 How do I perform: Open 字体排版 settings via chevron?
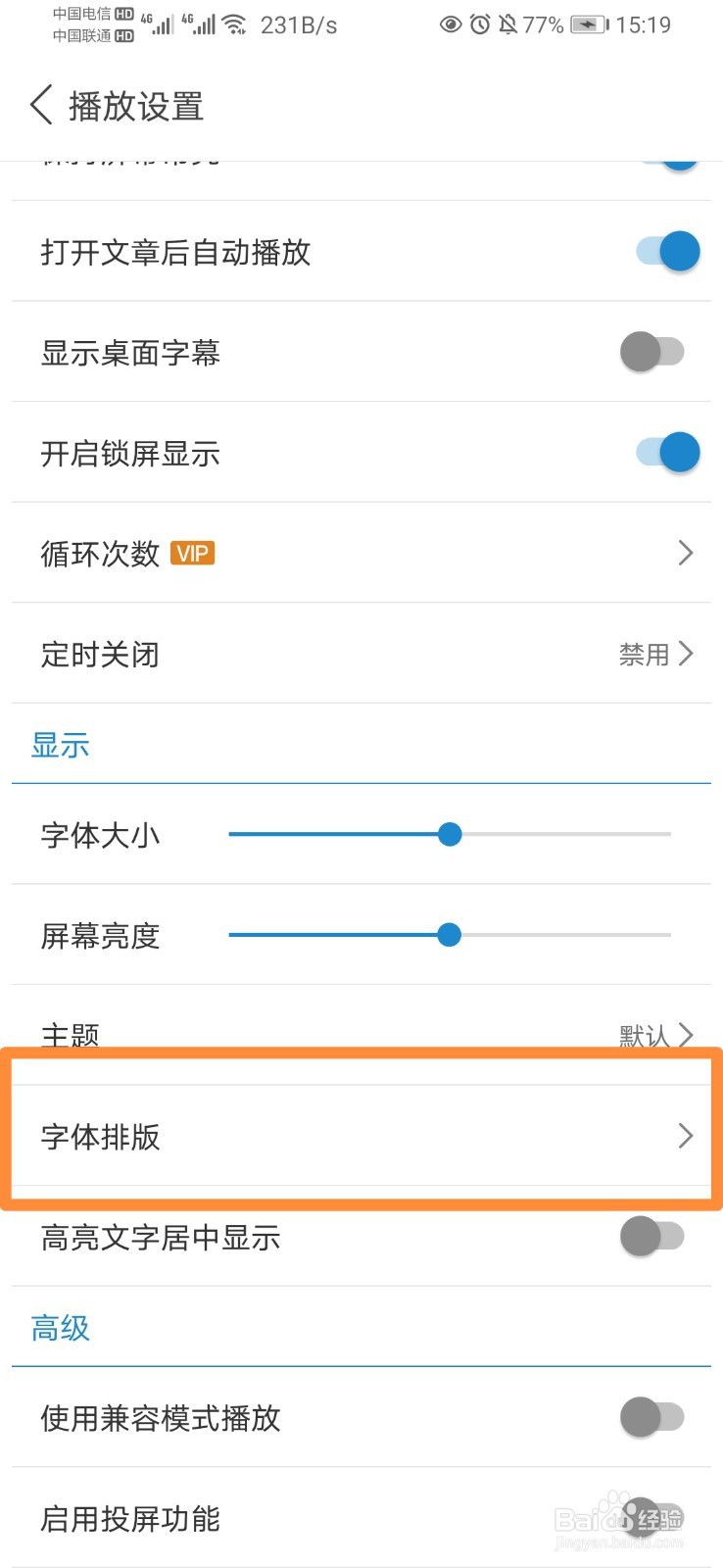coord(685,1135)
